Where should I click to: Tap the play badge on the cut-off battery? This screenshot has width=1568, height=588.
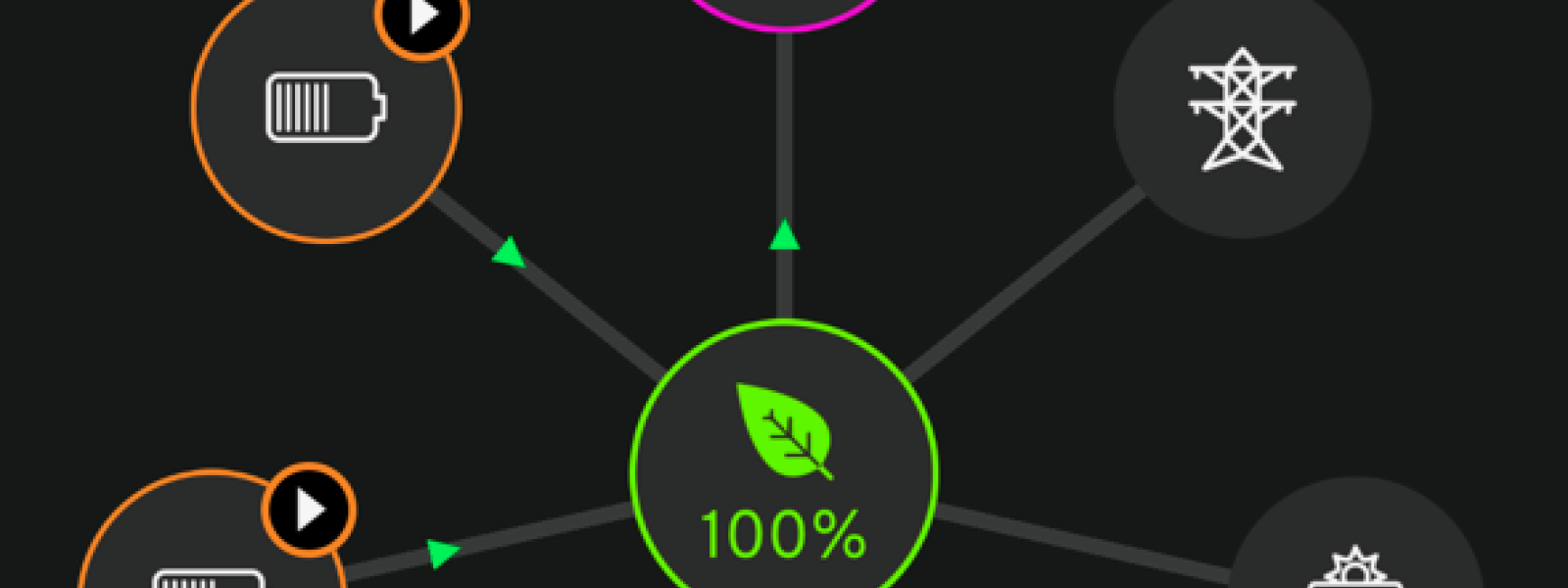pyautogui.click(x=309, y=510)
